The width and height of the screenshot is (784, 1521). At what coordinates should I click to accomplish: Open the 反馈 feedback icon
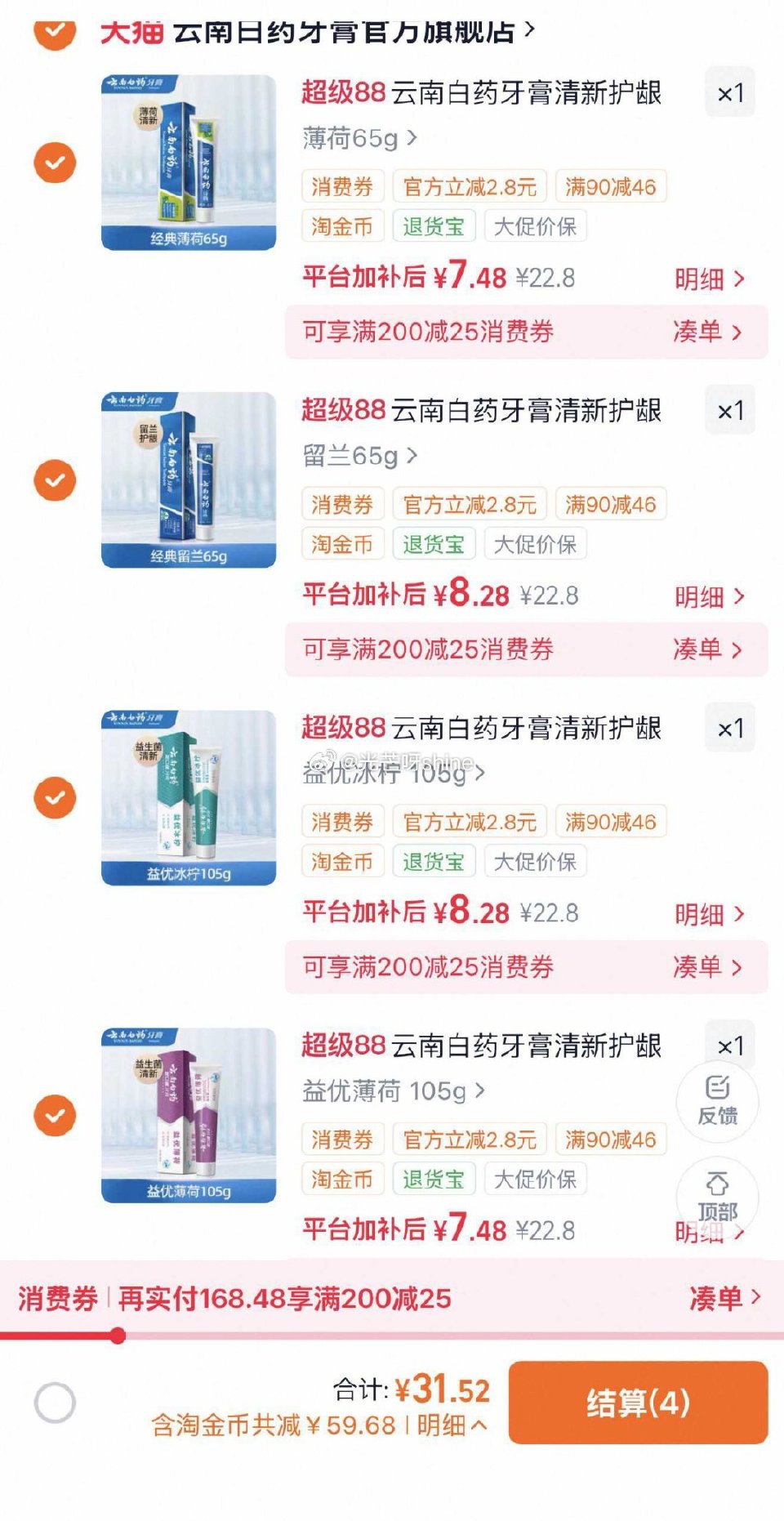click(717, 1101)
